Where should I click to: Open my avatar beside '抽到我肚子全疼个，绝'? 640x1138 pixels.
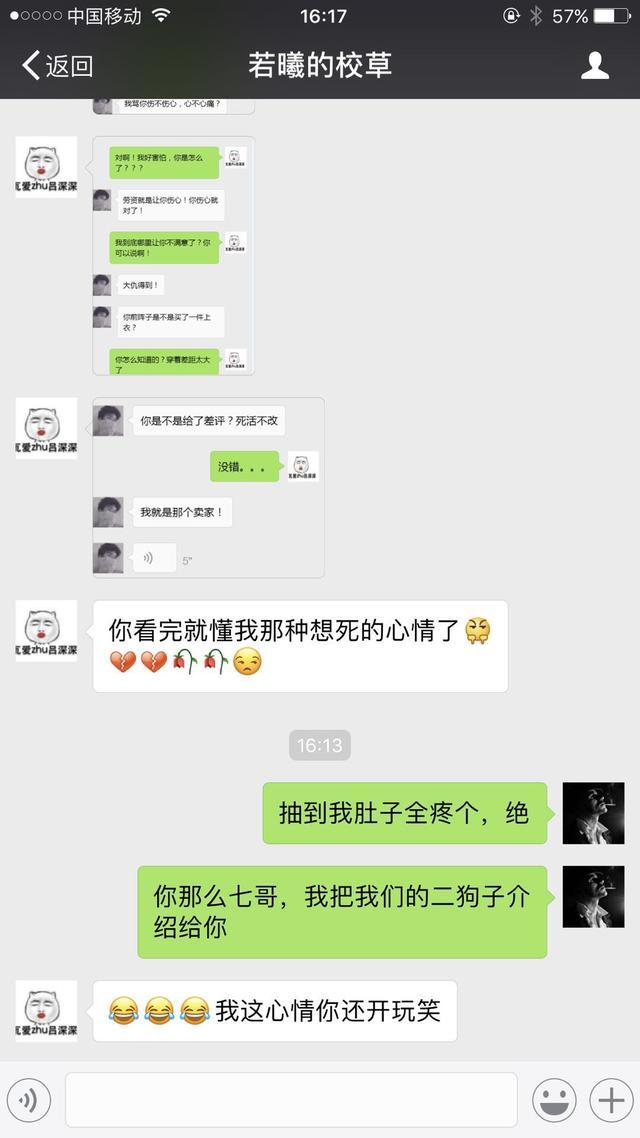point(593,813)
